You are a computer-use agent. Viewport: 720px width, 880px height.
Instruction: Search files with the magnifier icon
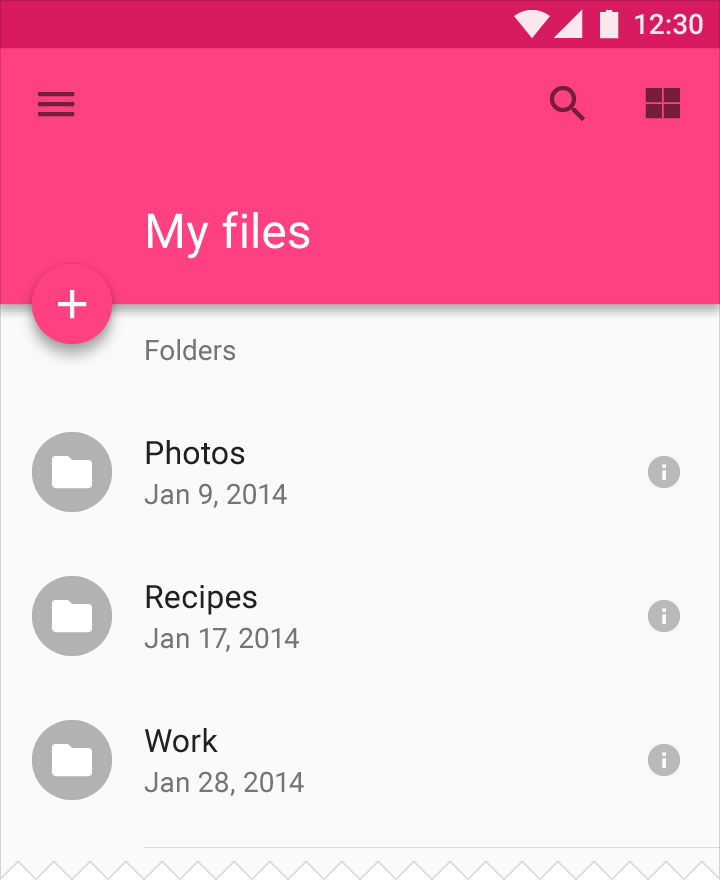567,104
